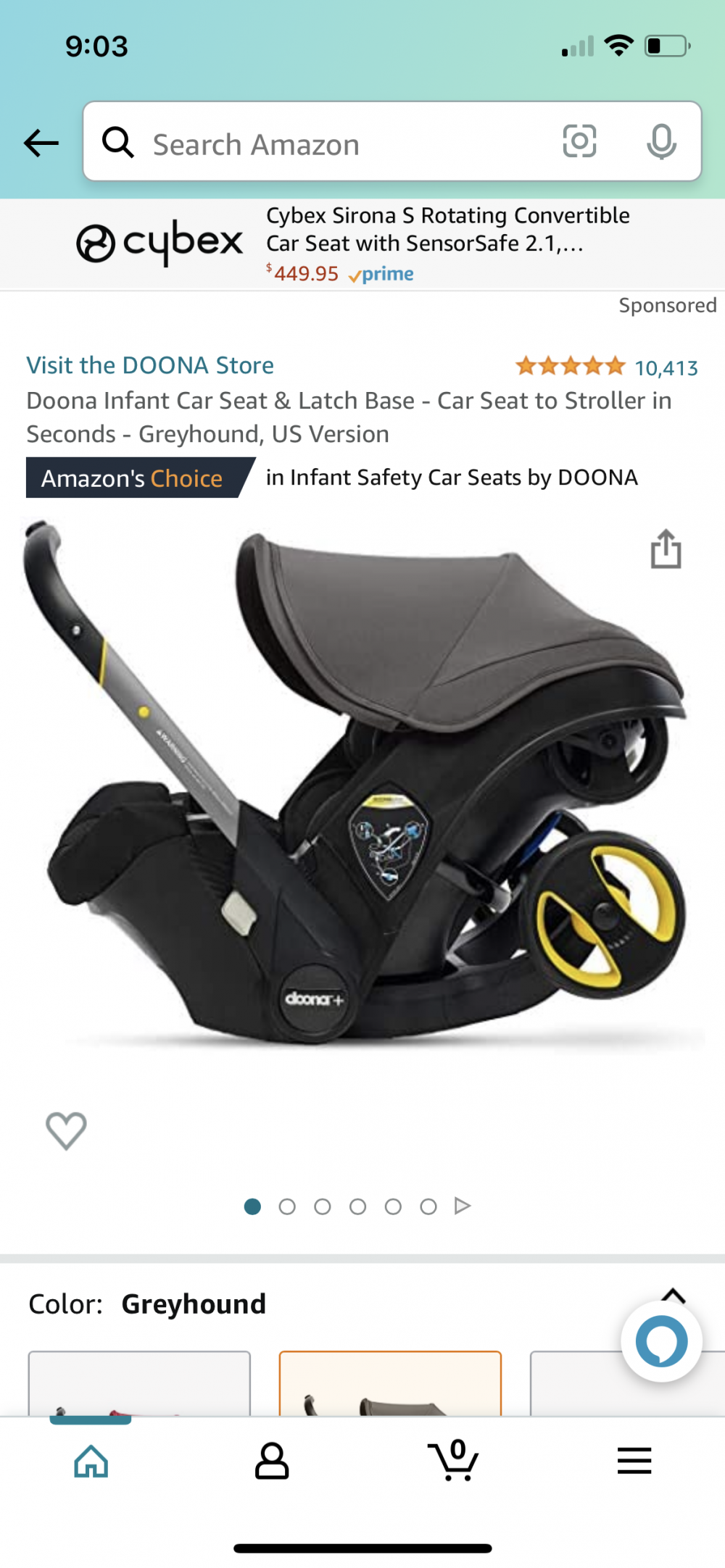Play the product video triangle indicator
725x1568 pixels.
click(x=463, y=1206)
